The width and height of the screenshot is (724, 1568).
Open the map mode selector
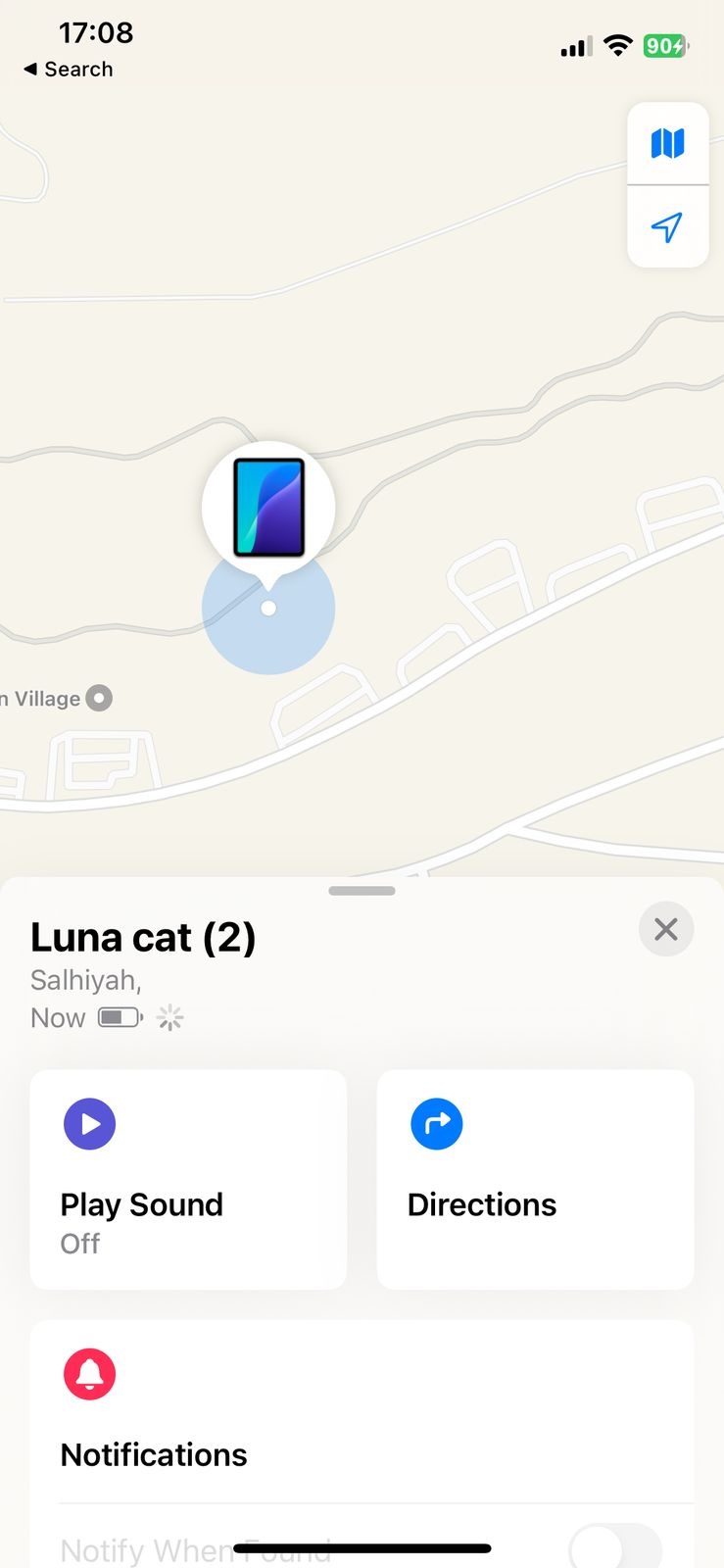pyautogui.click(x=667, y=144)
